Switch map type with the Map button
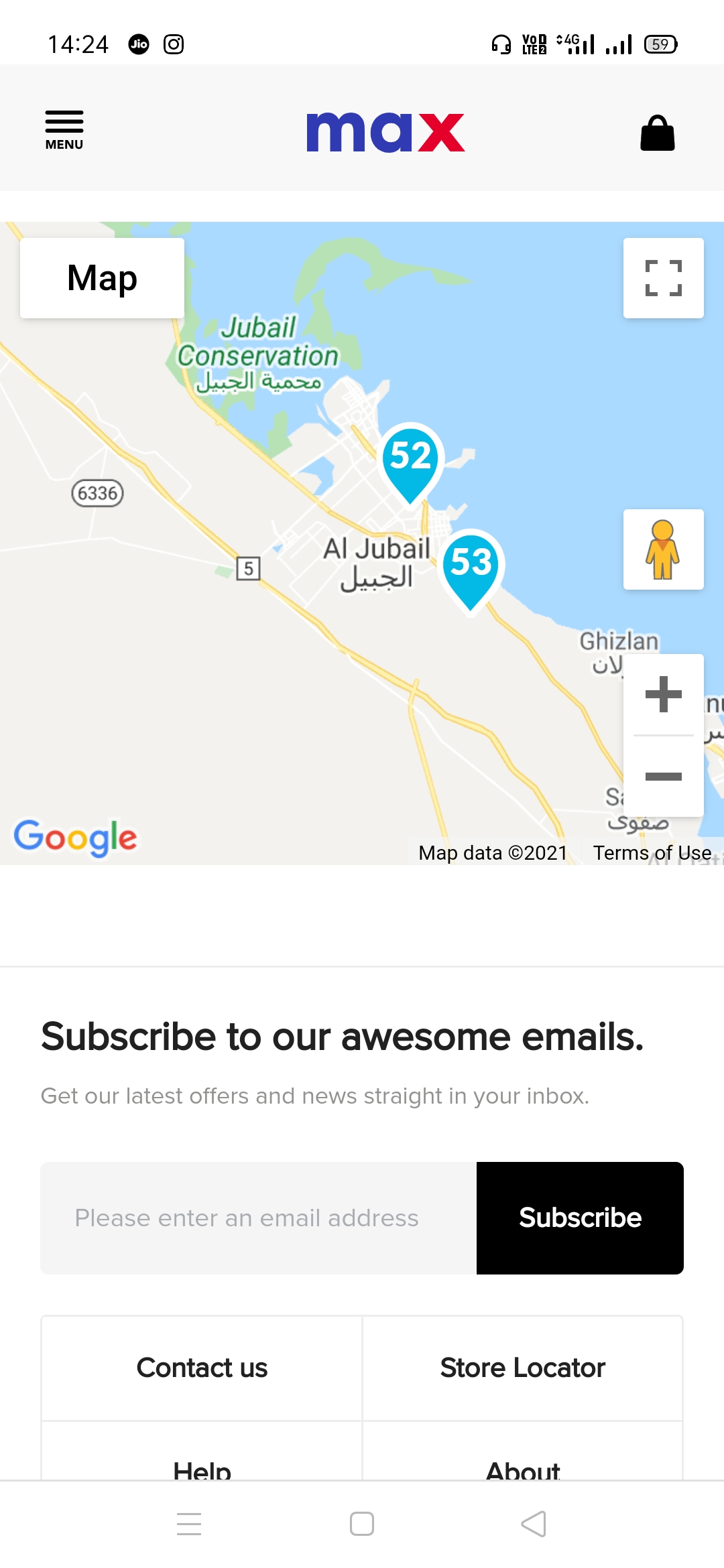The image size is (724, 1568). (102, 278)
